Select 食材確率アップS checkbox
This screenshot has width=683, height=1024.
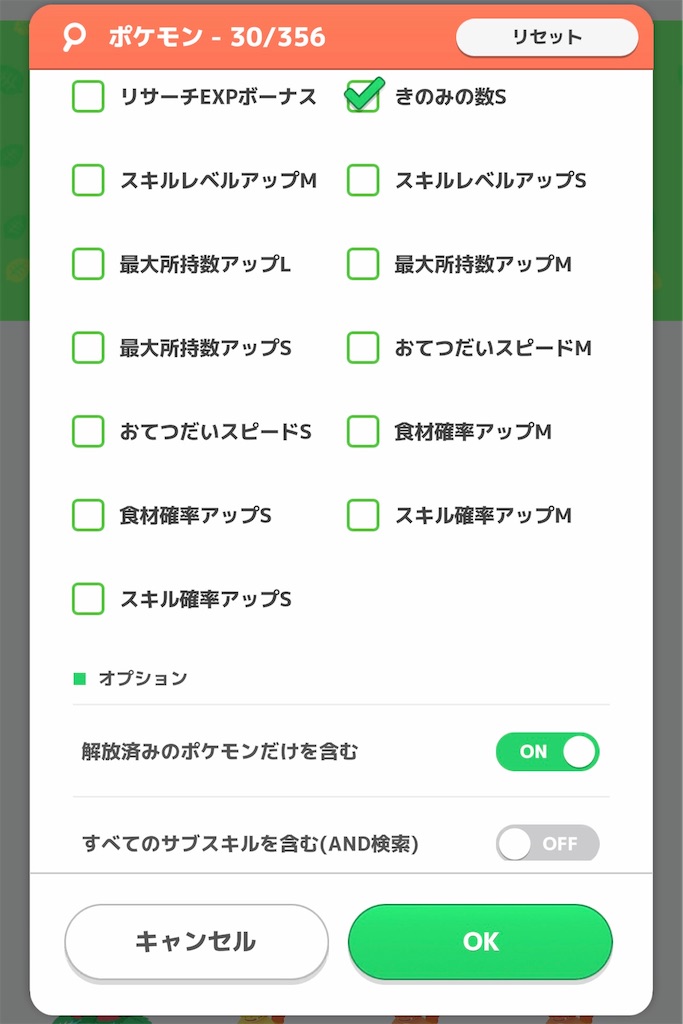[x=88, y=516]
